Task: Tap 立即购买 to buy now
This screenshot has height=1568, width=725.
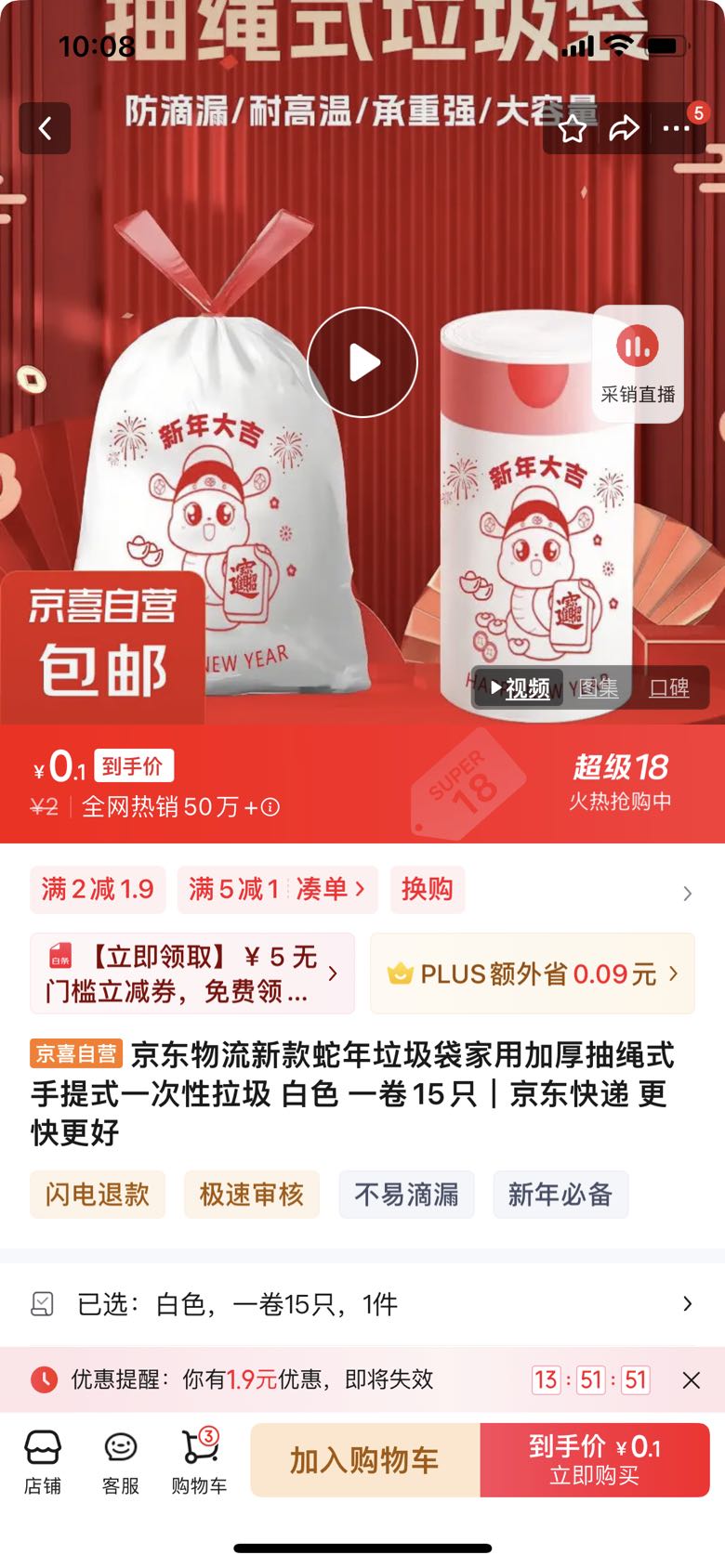Action: click(595, 1460)
